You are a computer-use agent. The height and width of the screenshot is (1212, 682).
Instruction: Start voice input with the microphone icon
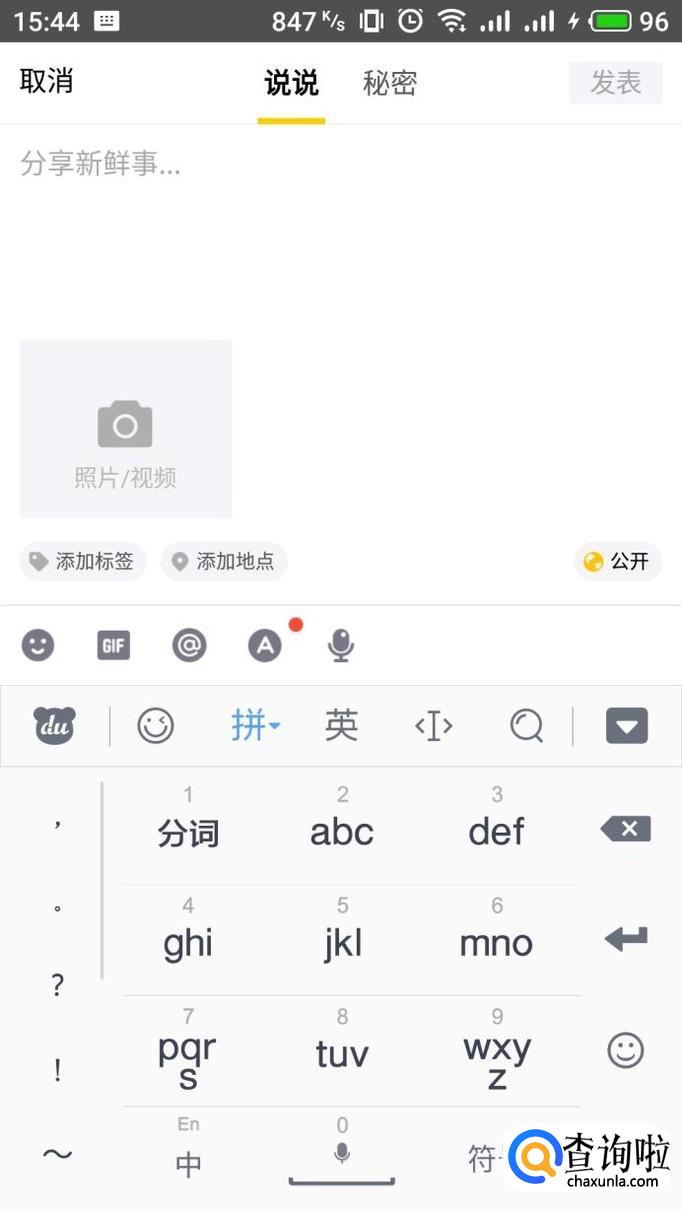[x=341, y=646]
